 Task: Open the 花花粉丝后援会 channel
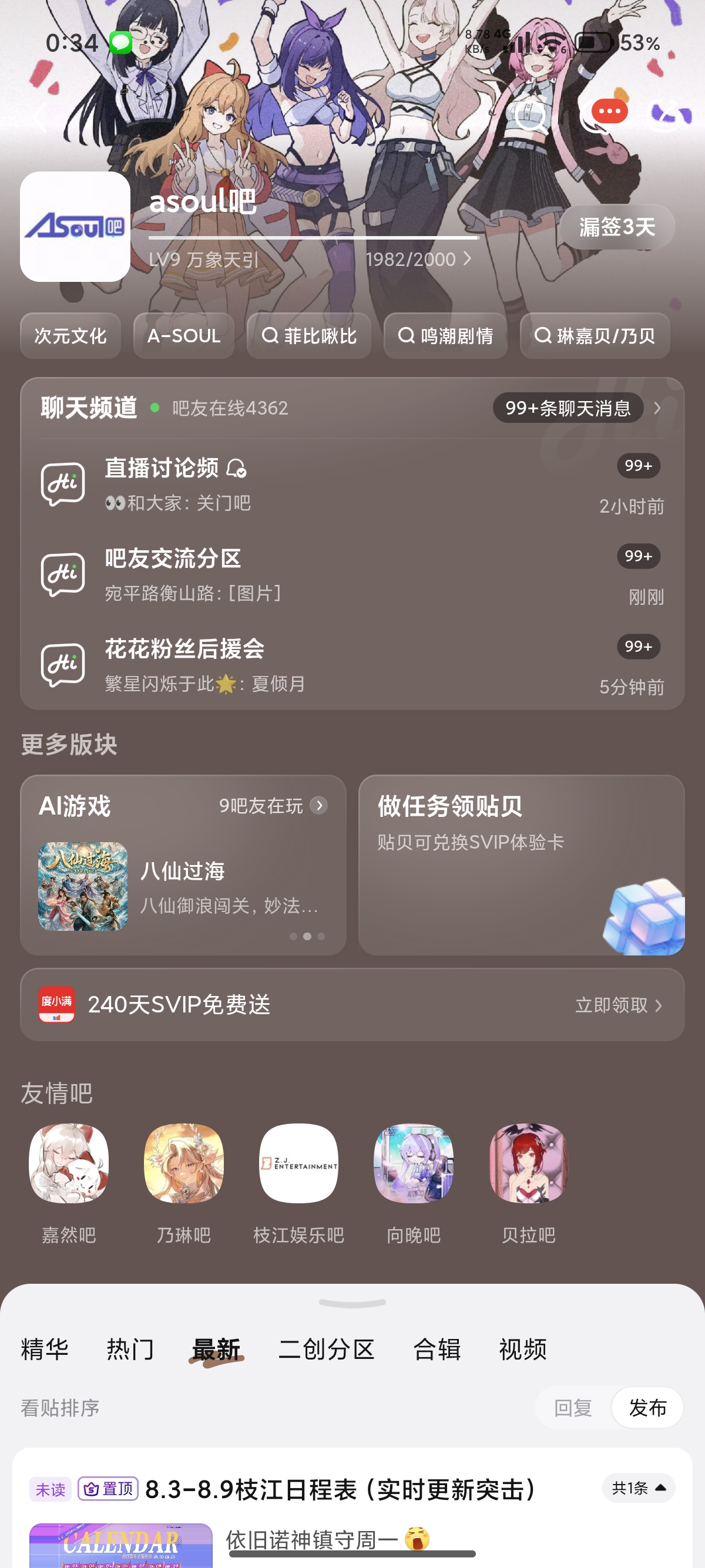(352, 665)
